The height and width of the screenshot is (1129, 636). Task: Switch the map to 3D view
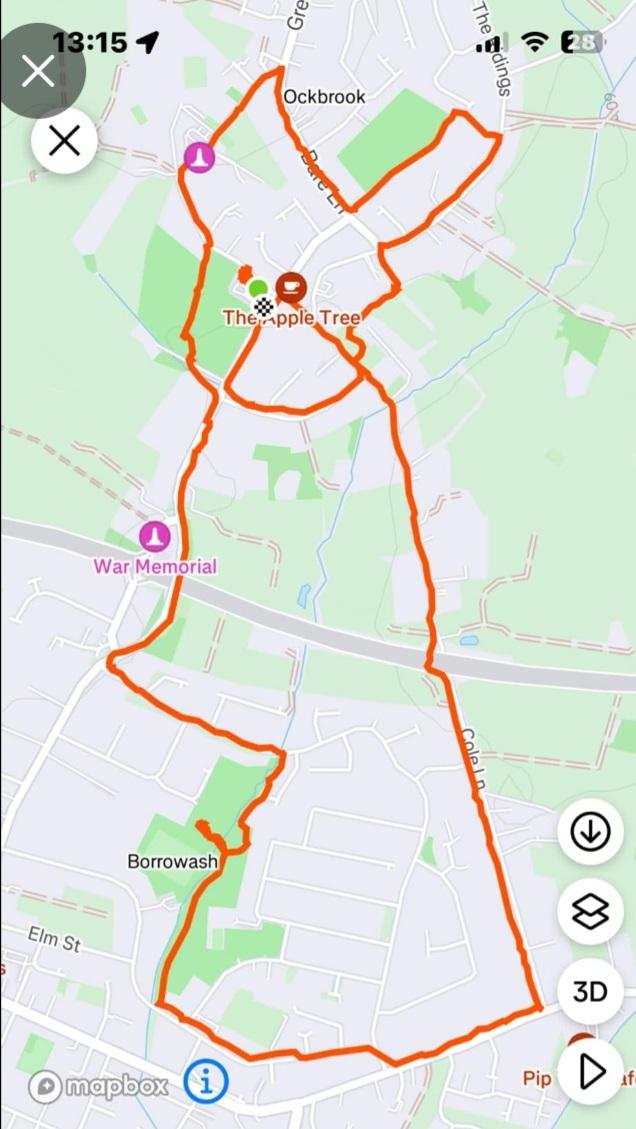[x=590, y=991]
